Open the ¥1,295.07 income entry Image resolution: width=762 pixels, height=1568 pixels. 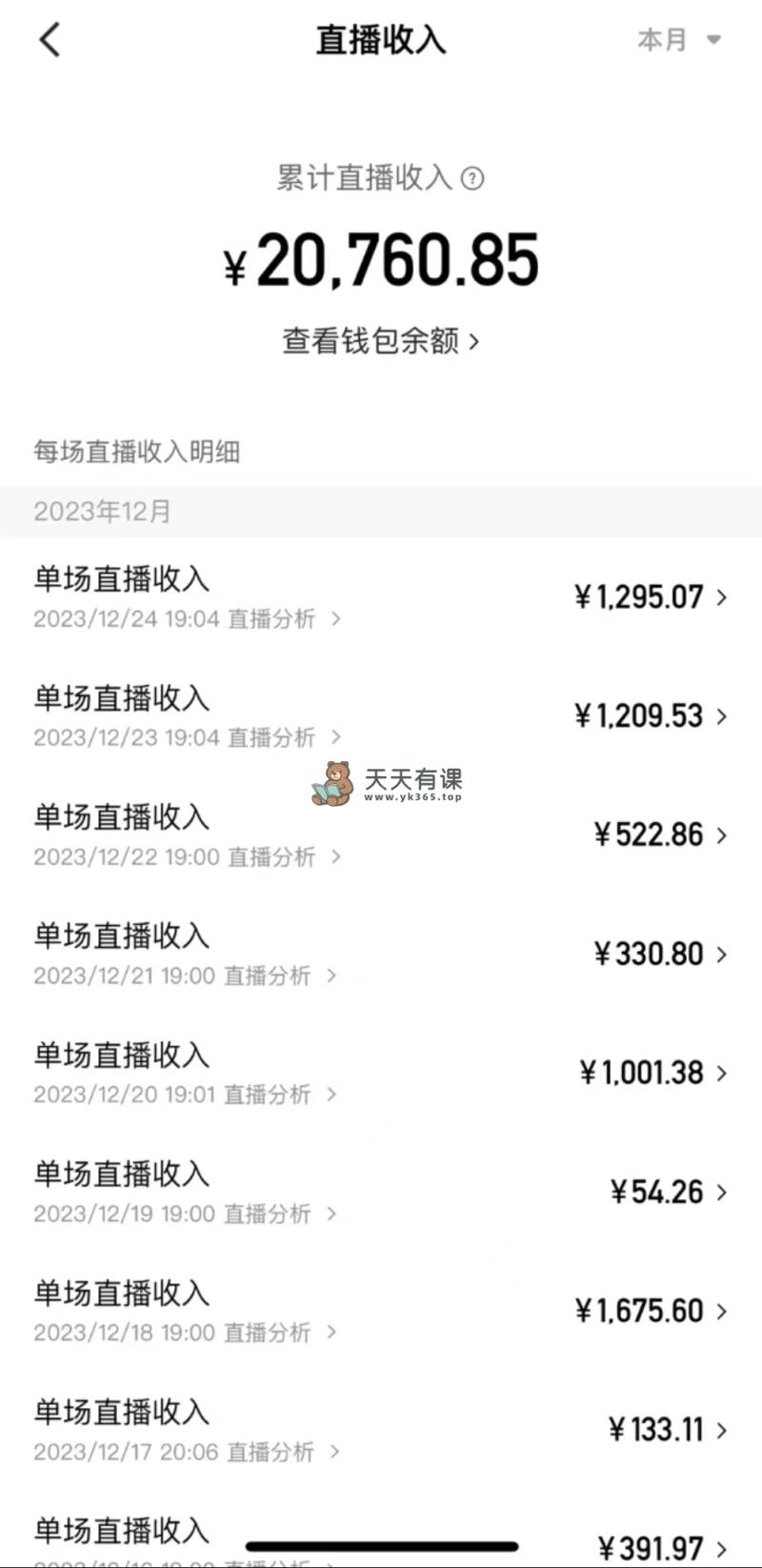[x=381, y=597]
